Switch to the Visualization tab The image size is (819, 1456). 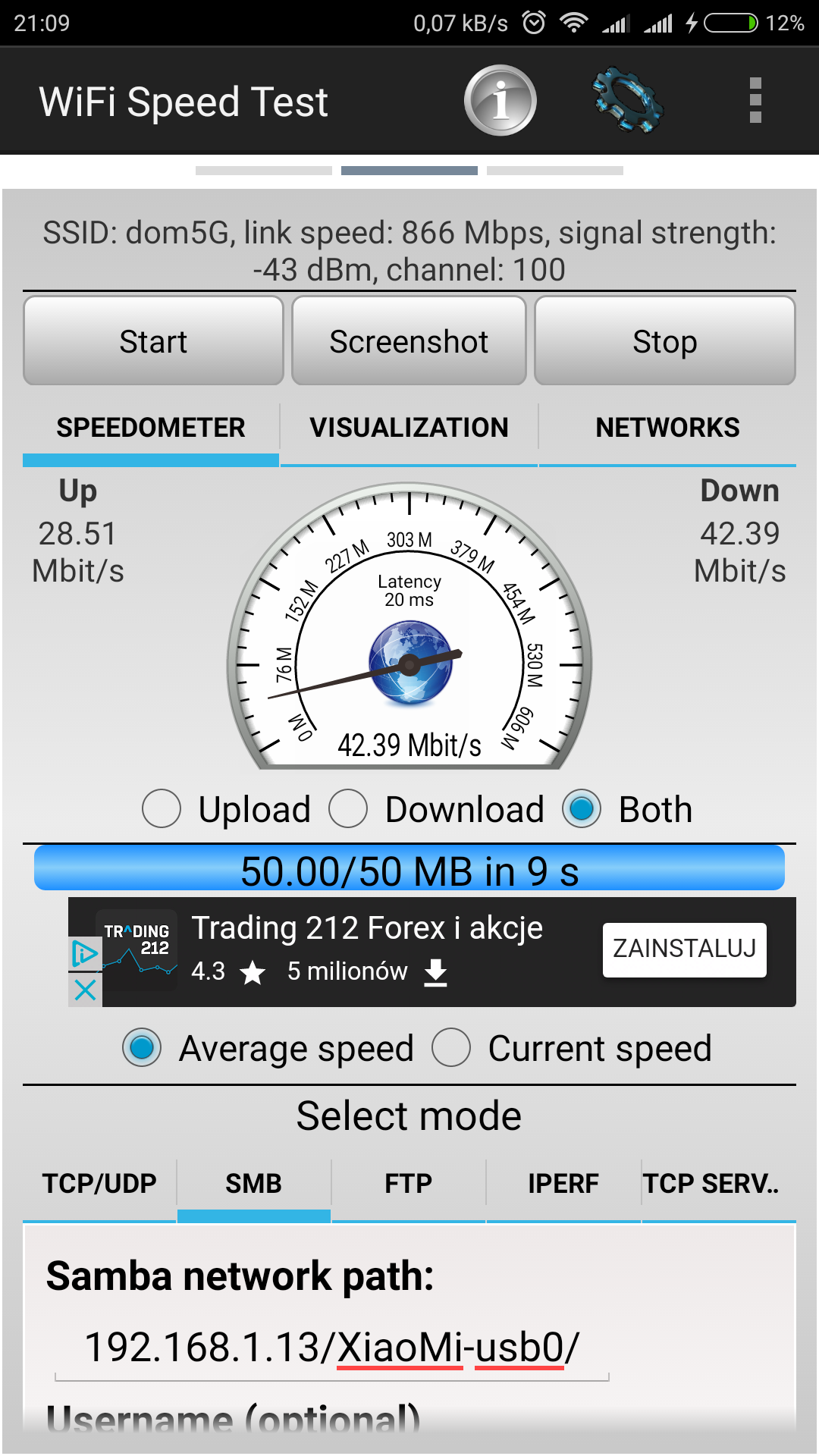pos(409,428)
